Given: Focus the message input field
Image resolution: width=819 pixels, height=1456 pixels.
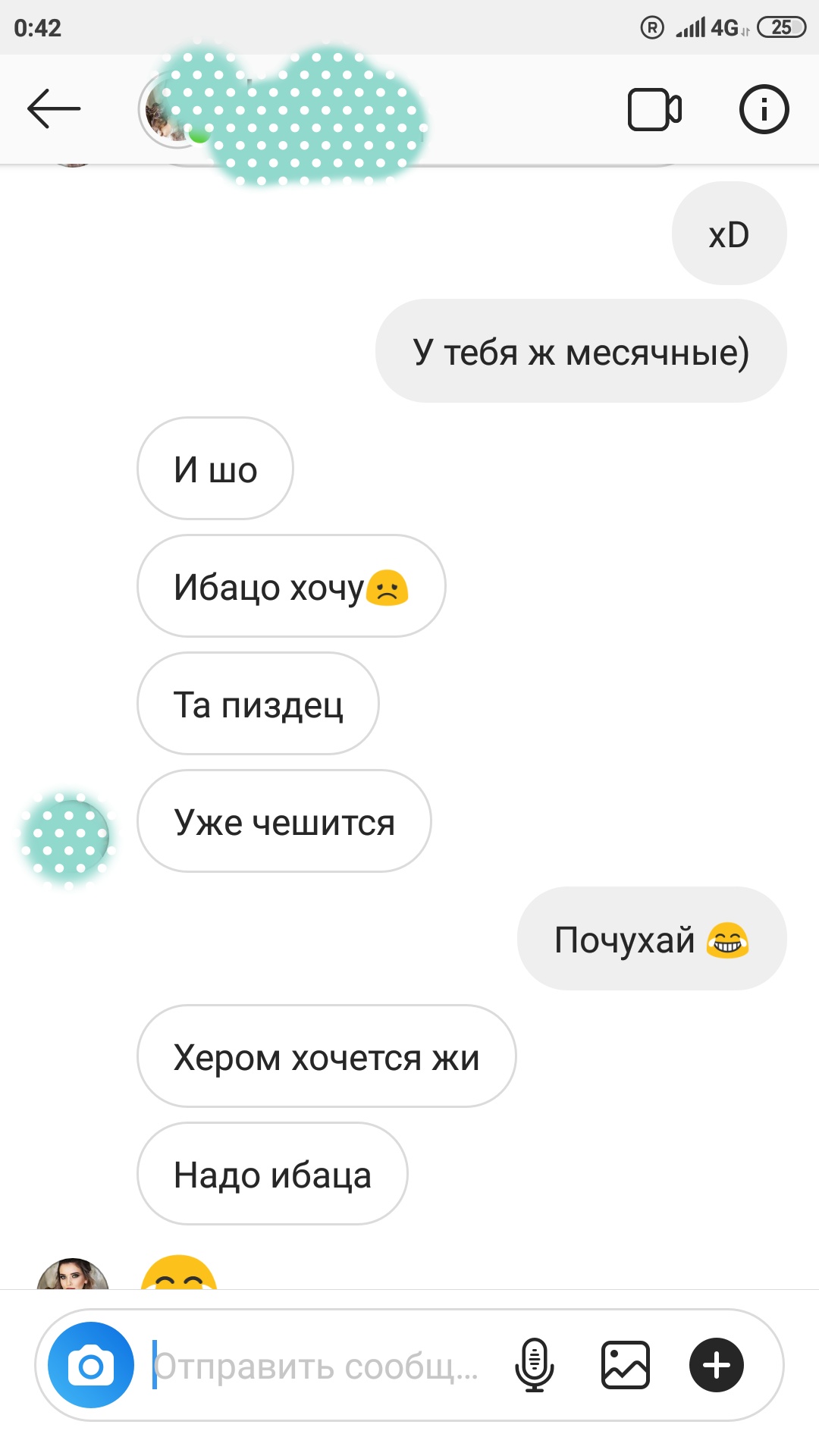Looking at the screenshot, I should click(x=318, y=1366).
